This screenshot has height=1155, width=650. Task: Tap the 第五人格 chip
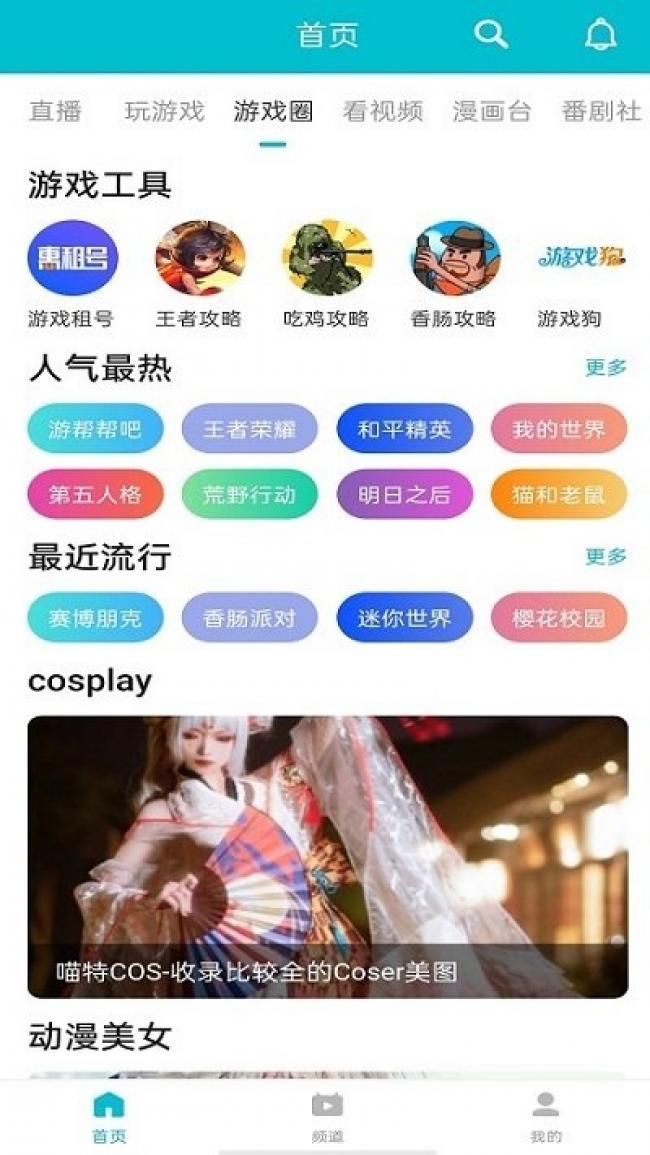[95, 494]
